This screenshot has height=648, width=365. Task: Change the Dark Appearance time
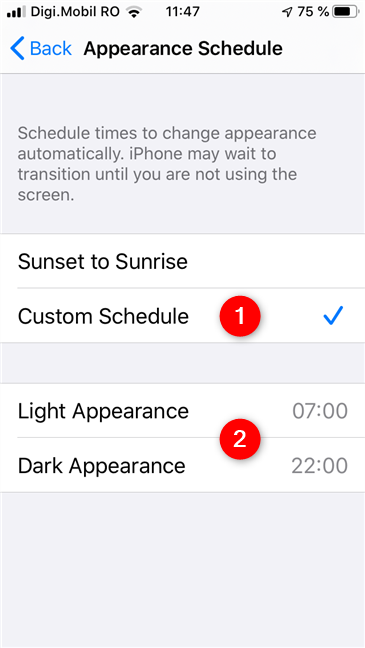point(182,465)
